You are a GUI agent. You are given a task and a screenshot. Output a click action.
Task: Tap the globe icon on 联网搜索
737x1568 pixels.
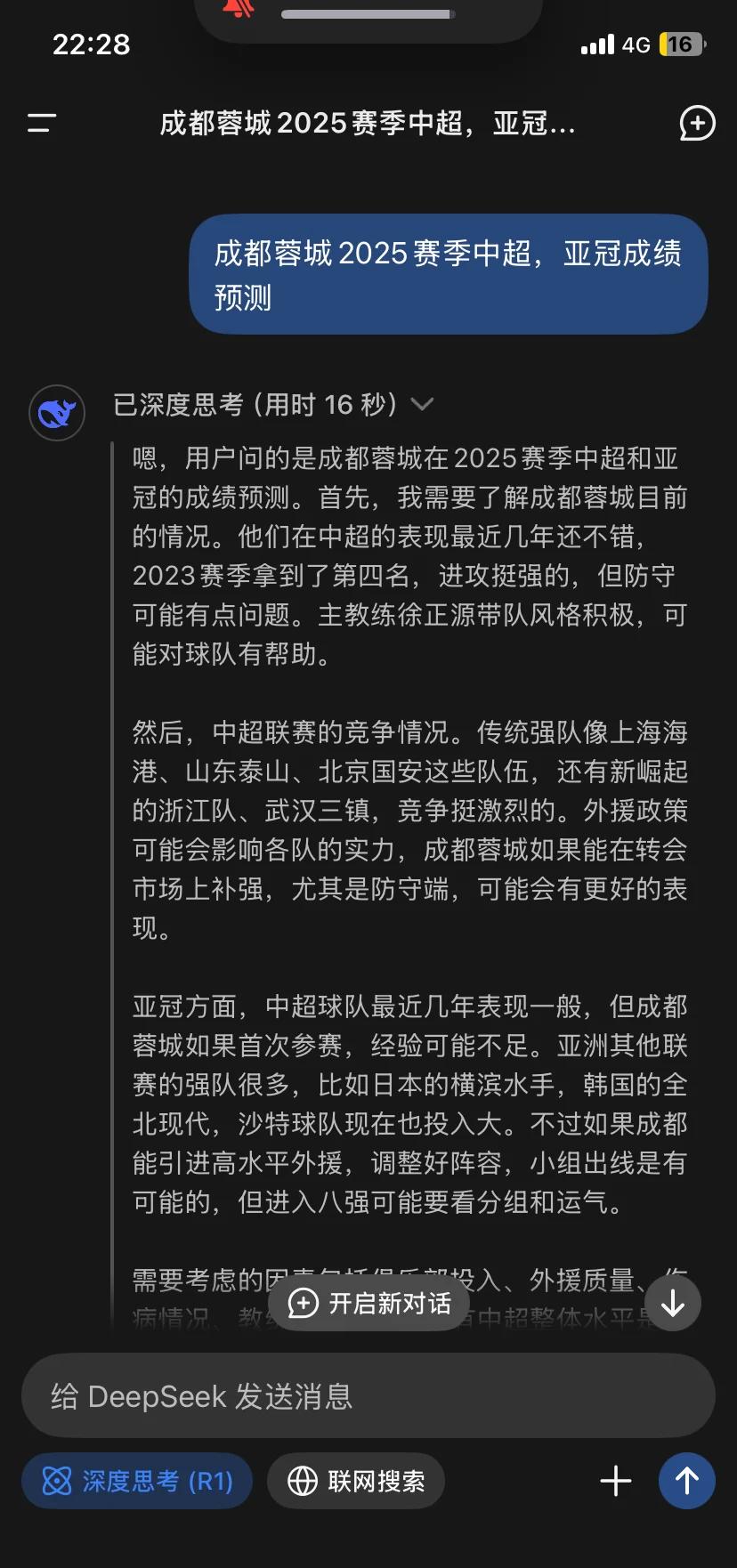tap(303, 1480)
